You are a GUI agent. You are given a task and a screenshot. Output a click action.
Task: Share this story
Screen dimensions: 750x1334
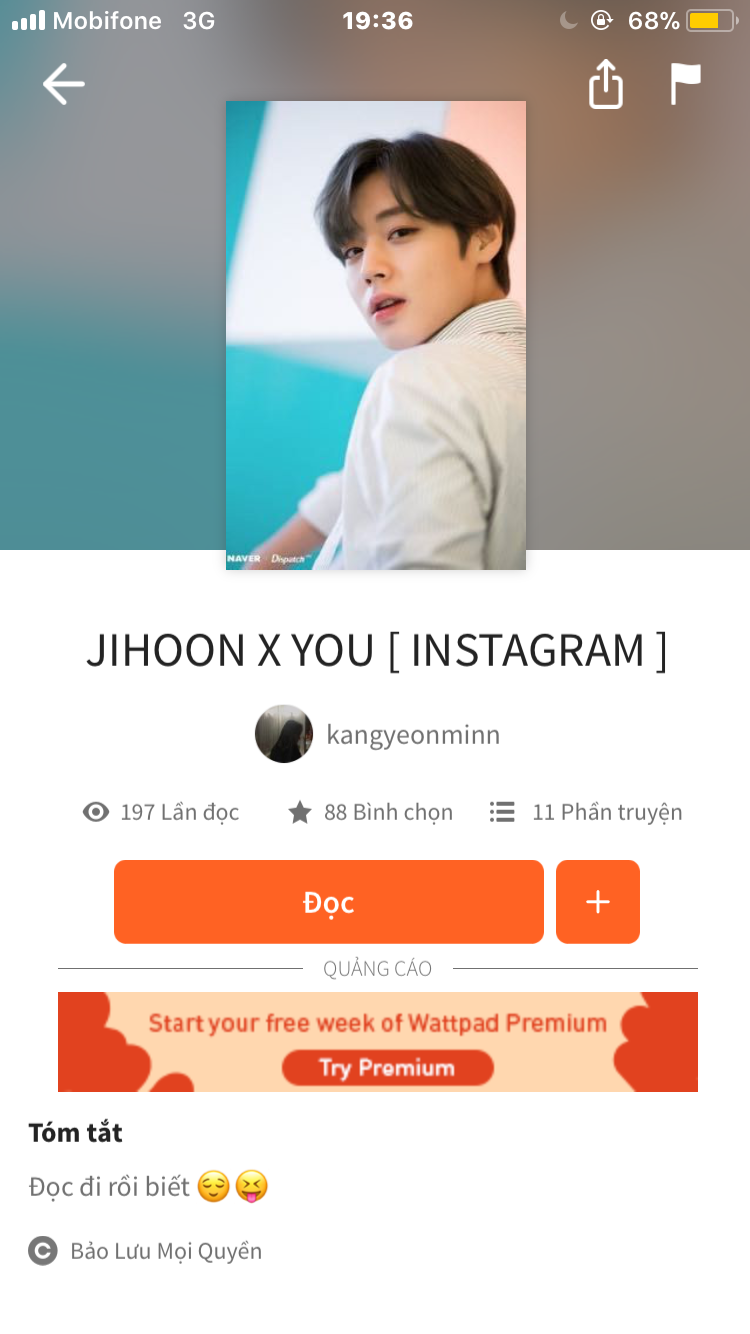605,85
